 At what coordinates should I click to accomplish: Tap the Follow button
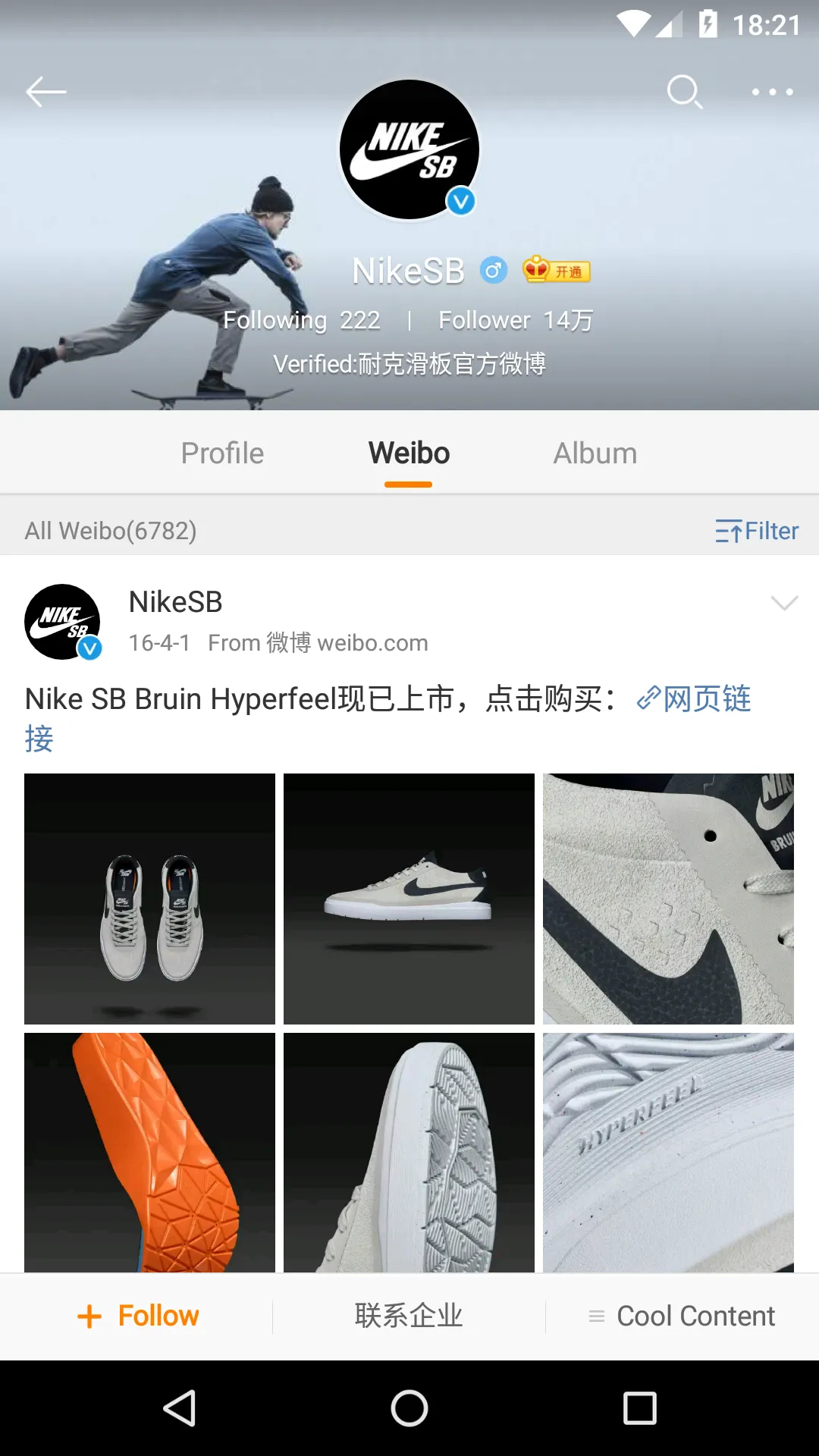pyautogui.click(x=137, y=1316)
